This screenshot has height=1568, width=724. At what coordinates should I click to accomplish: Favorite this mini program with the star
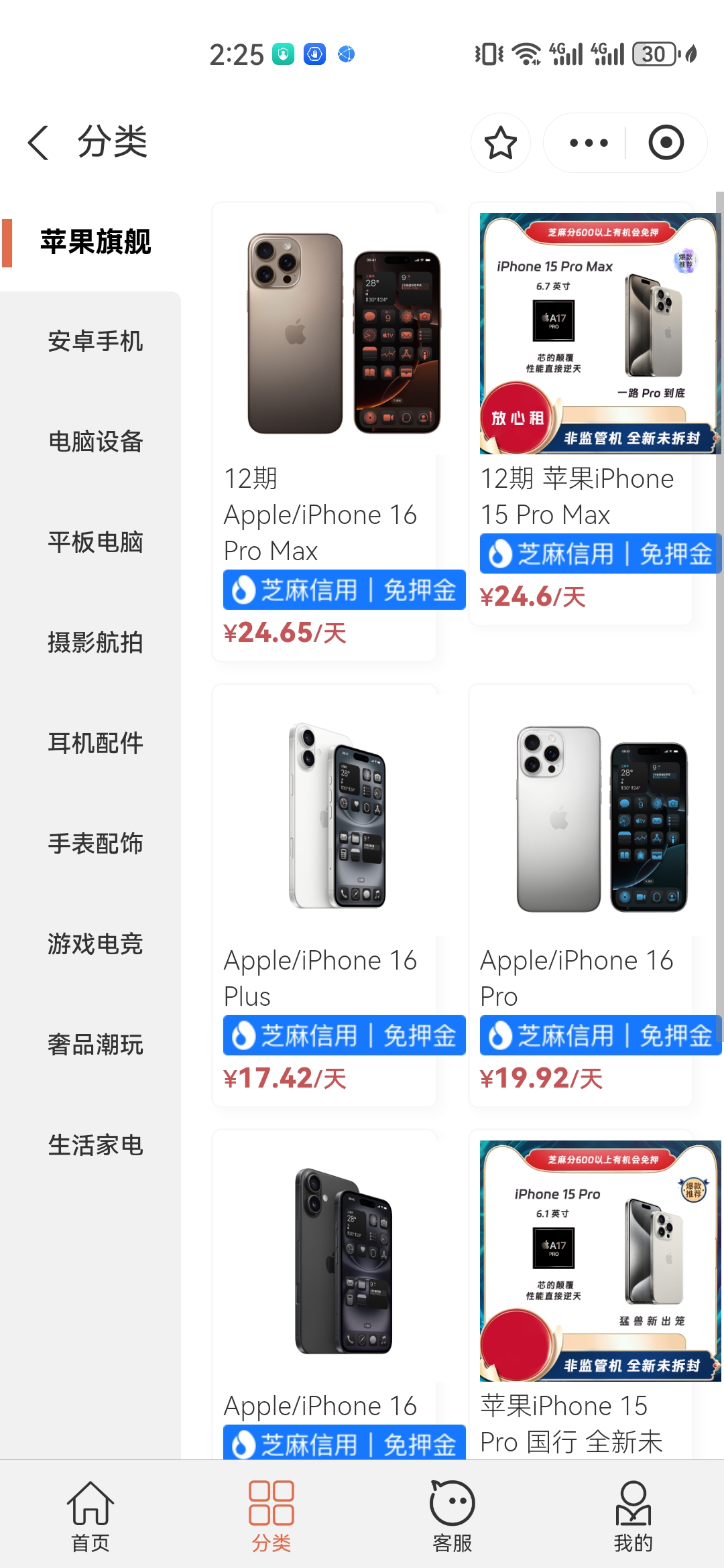coord(501,143)
